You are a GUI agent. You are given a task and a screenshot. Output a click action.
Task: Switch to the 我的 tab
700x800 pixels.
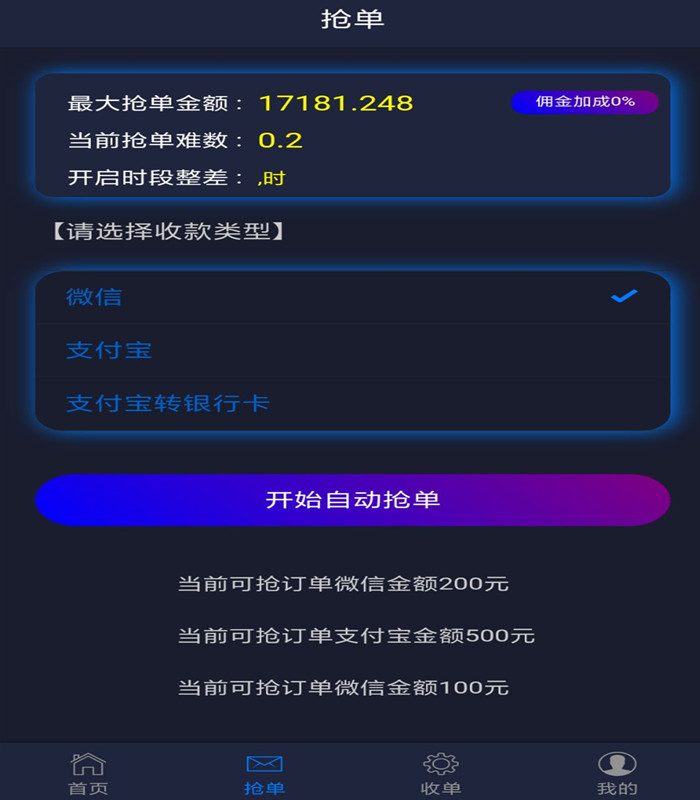[616, 773]
